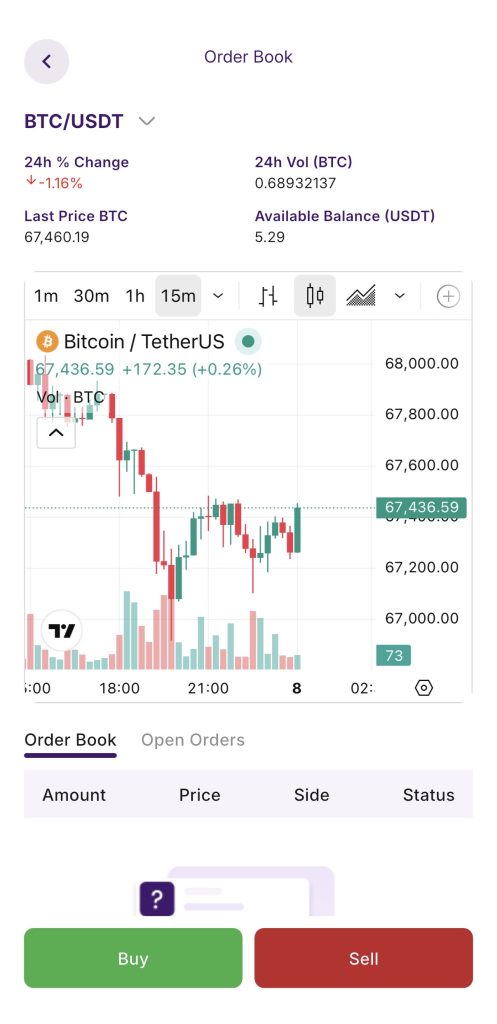Select the candlestick chart style
Viewport: 497px width, 1024px height.
[x=315, y=296]
